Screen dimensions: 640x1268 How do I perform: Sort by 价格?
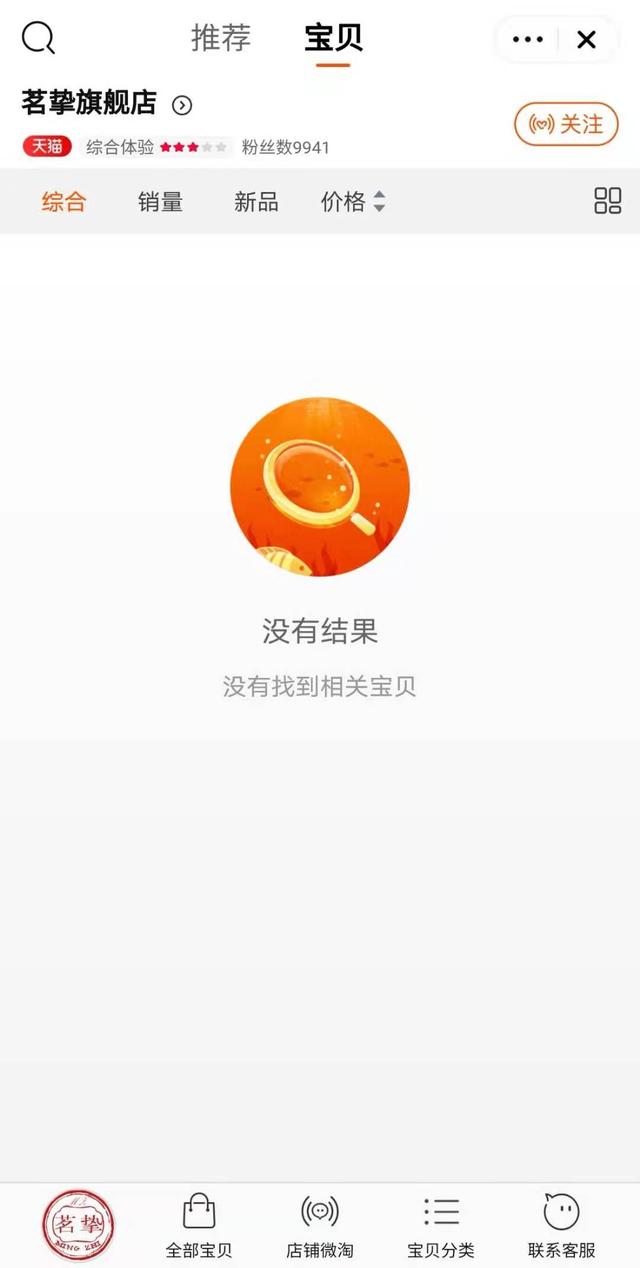click(x=352, y=202)
